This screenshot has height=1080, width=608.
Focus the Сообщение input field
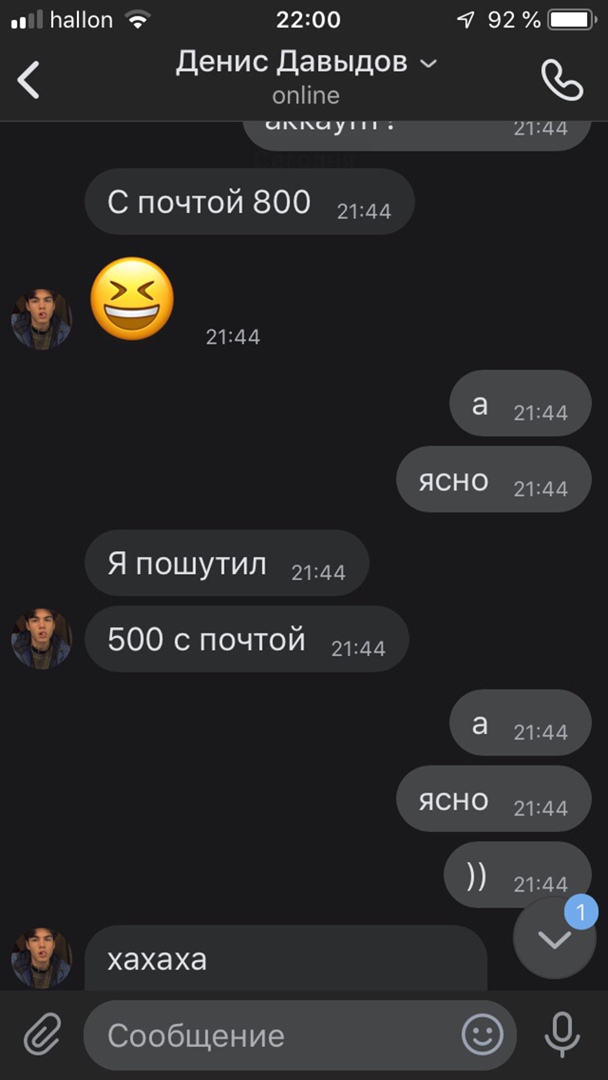click(270, 1035)
